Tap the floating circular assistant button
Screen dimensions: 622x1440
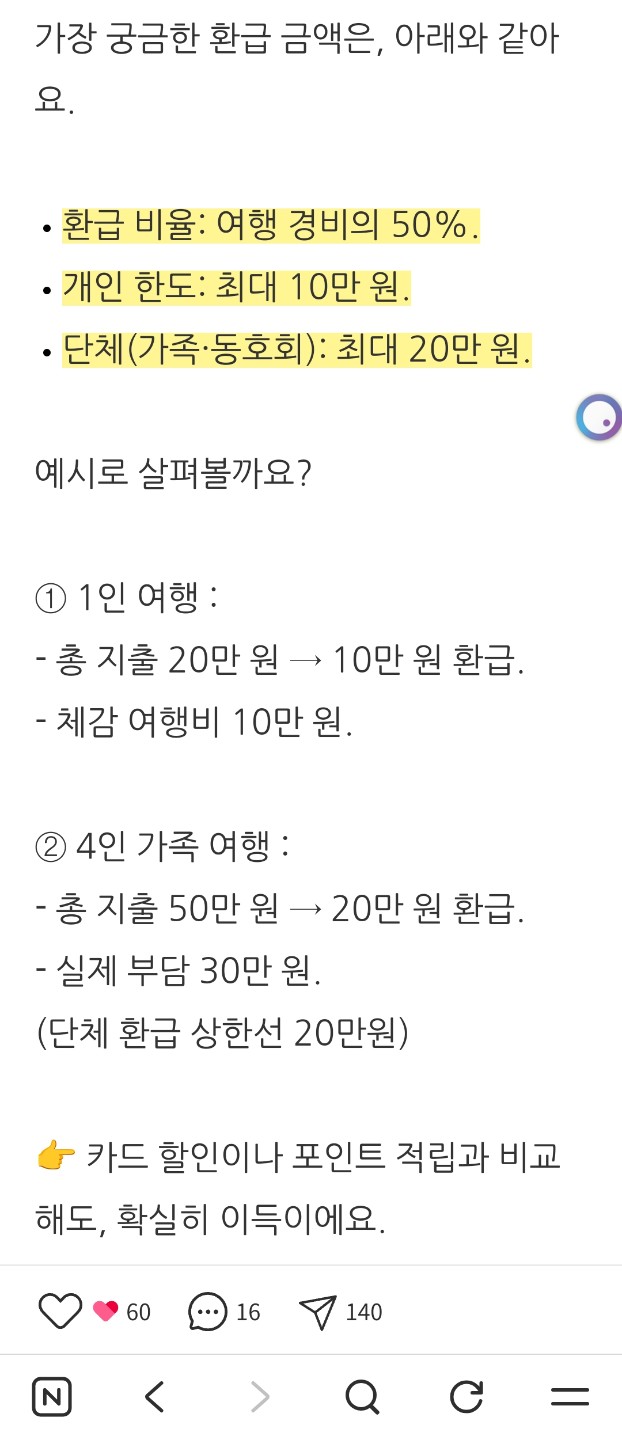point(599,417)
